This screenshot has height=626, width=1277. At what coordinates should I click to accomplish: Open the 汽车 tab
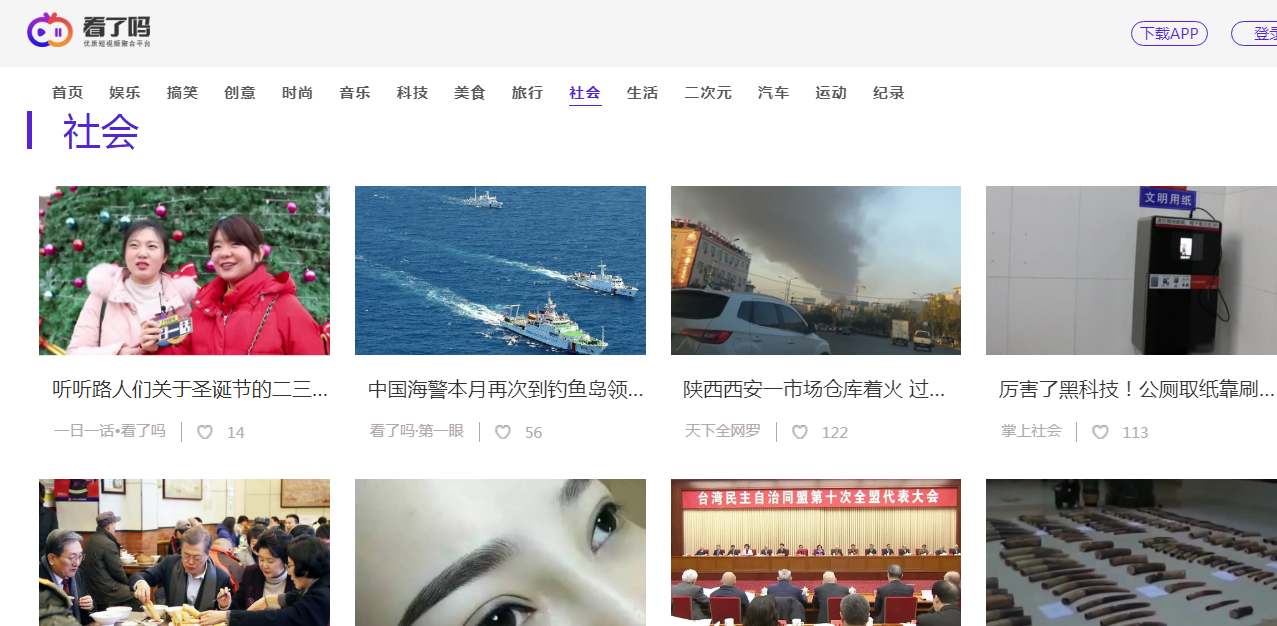click(x=773, y=93)
